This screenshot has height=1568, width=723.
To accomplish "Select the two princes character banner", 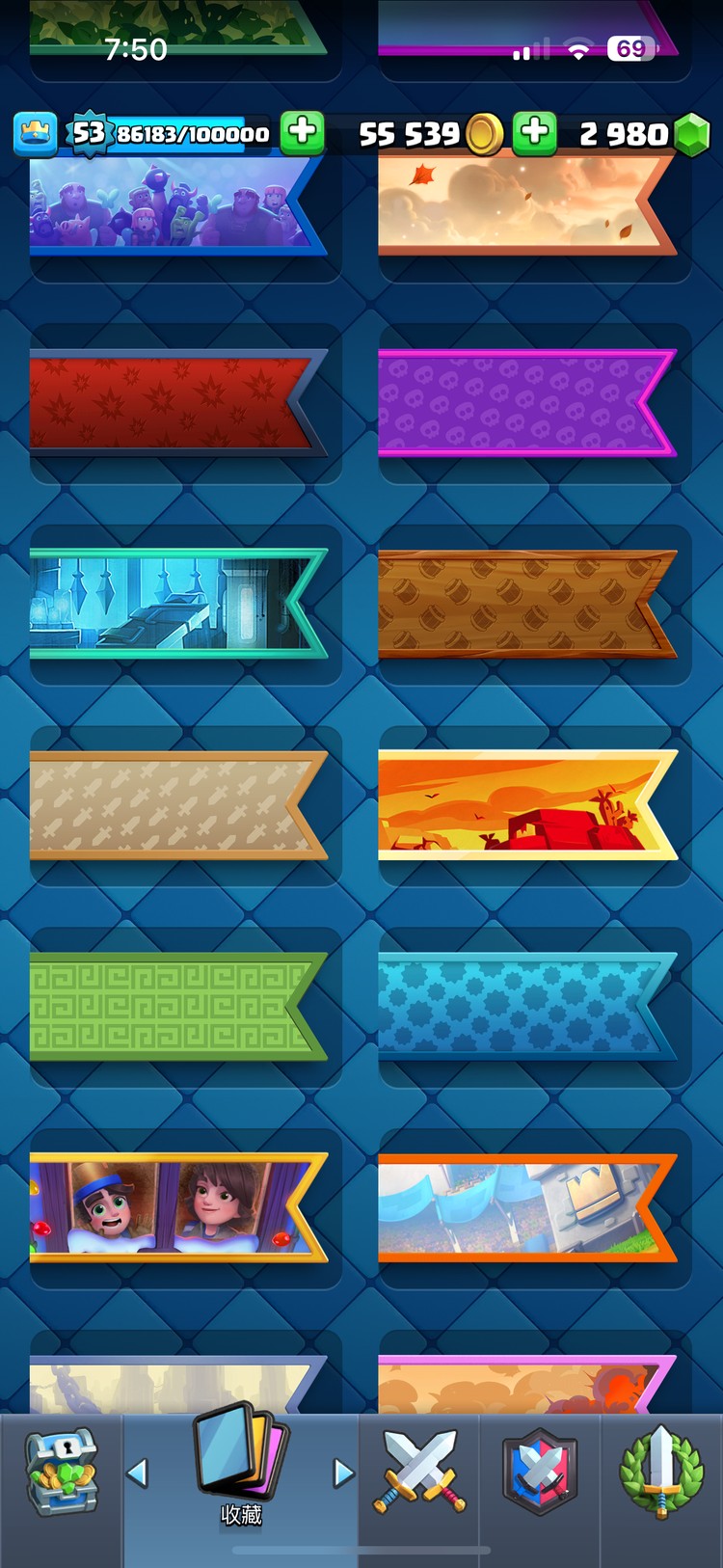I will 174,1207.
